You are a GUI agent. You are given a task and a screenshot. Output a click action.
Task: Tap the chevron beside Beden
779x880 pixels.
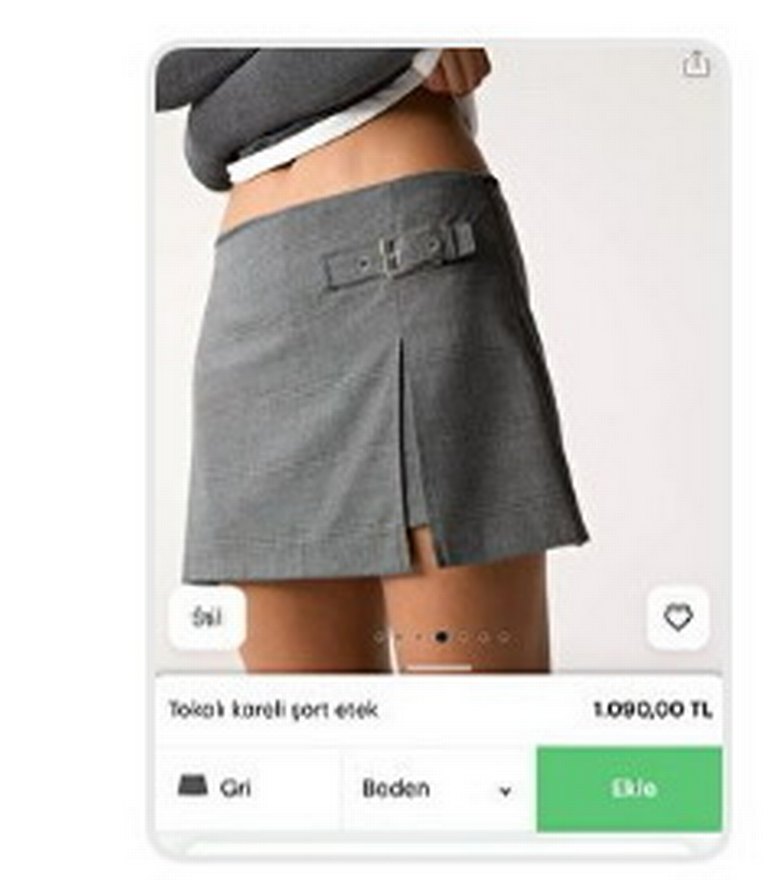[505, 789]
